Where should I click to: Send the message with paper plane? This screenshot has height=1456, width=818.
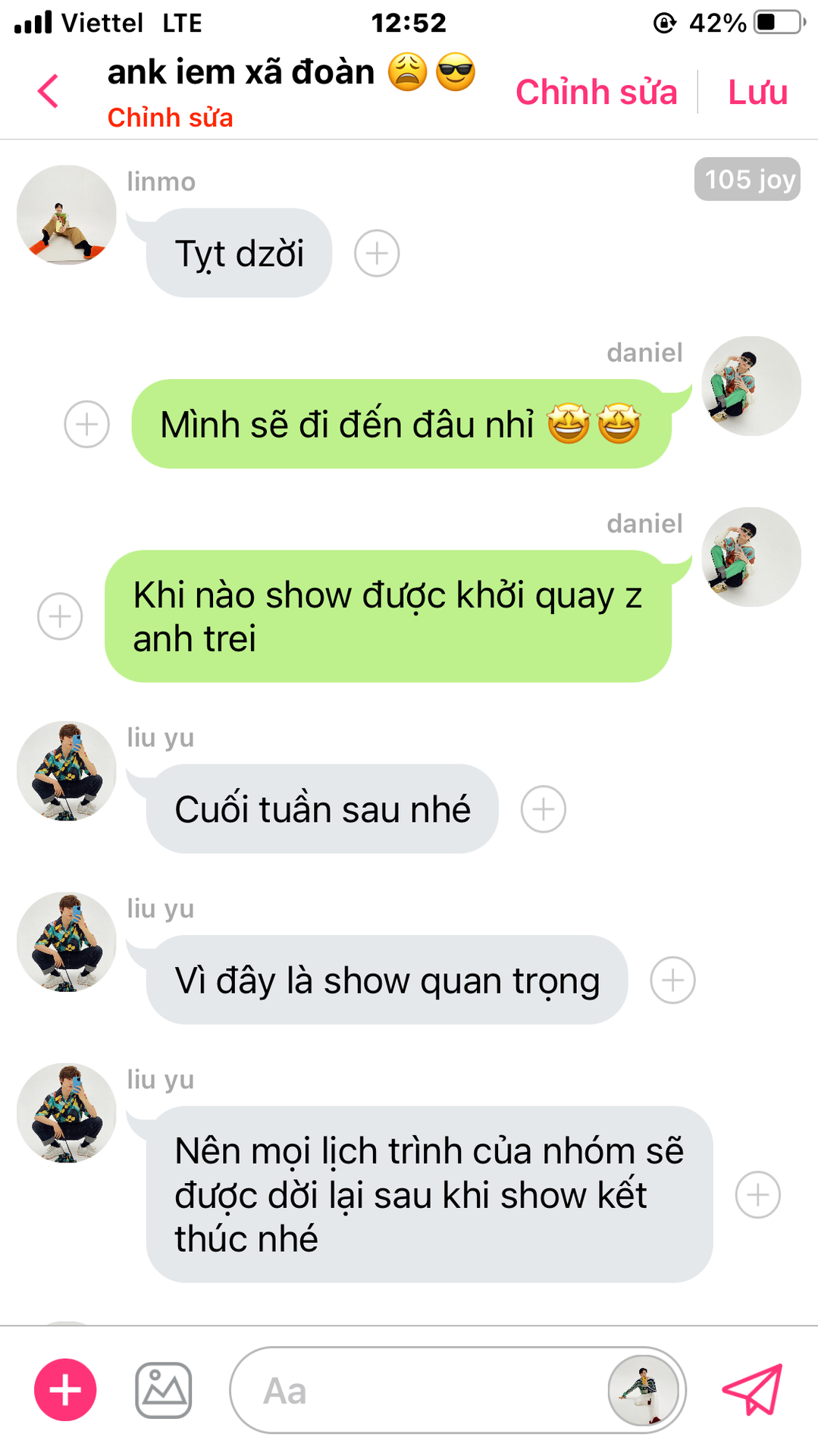(x=752, y=1390)
